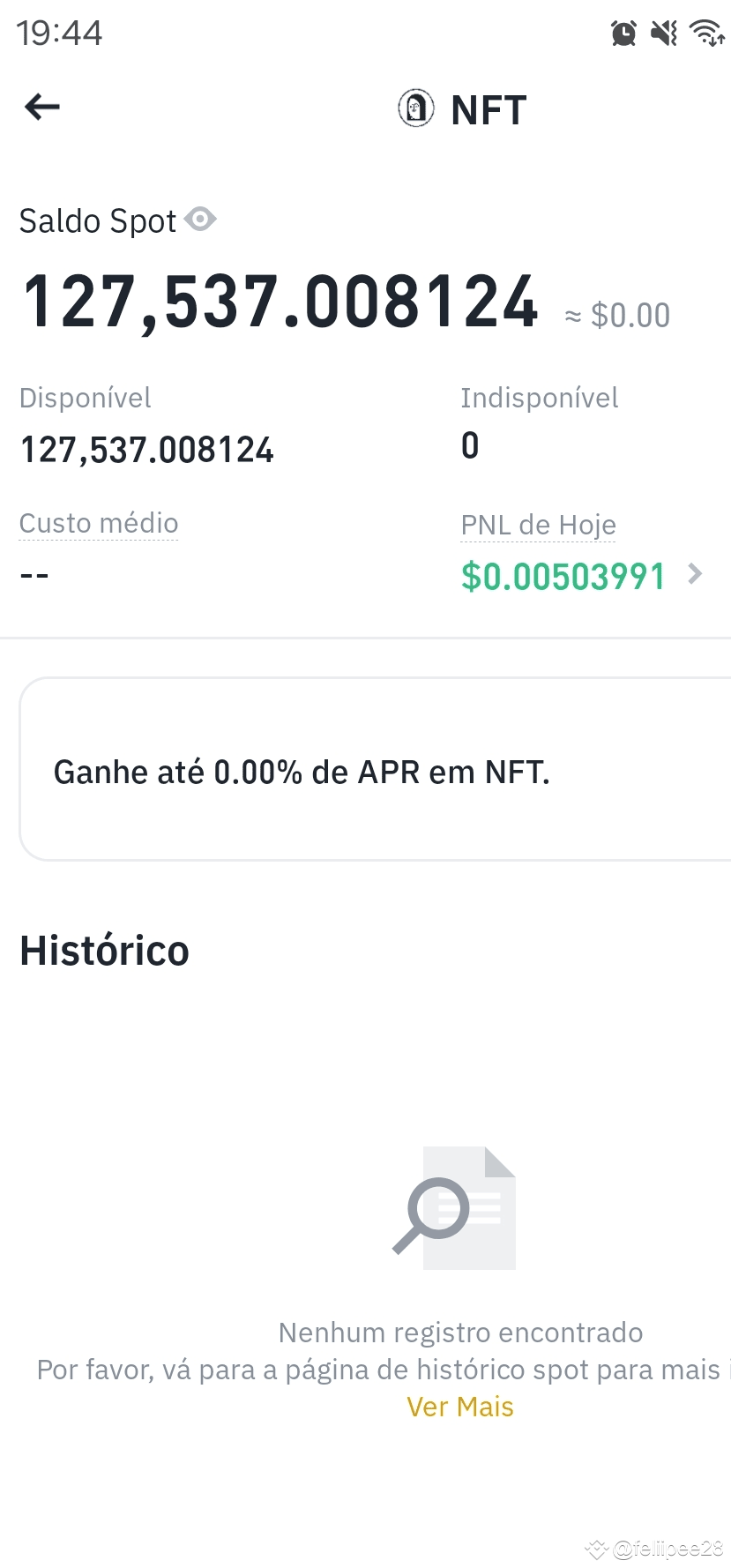Select the Histórico section header
Viewport: 731px width, 1568px height.
[103, 951]
